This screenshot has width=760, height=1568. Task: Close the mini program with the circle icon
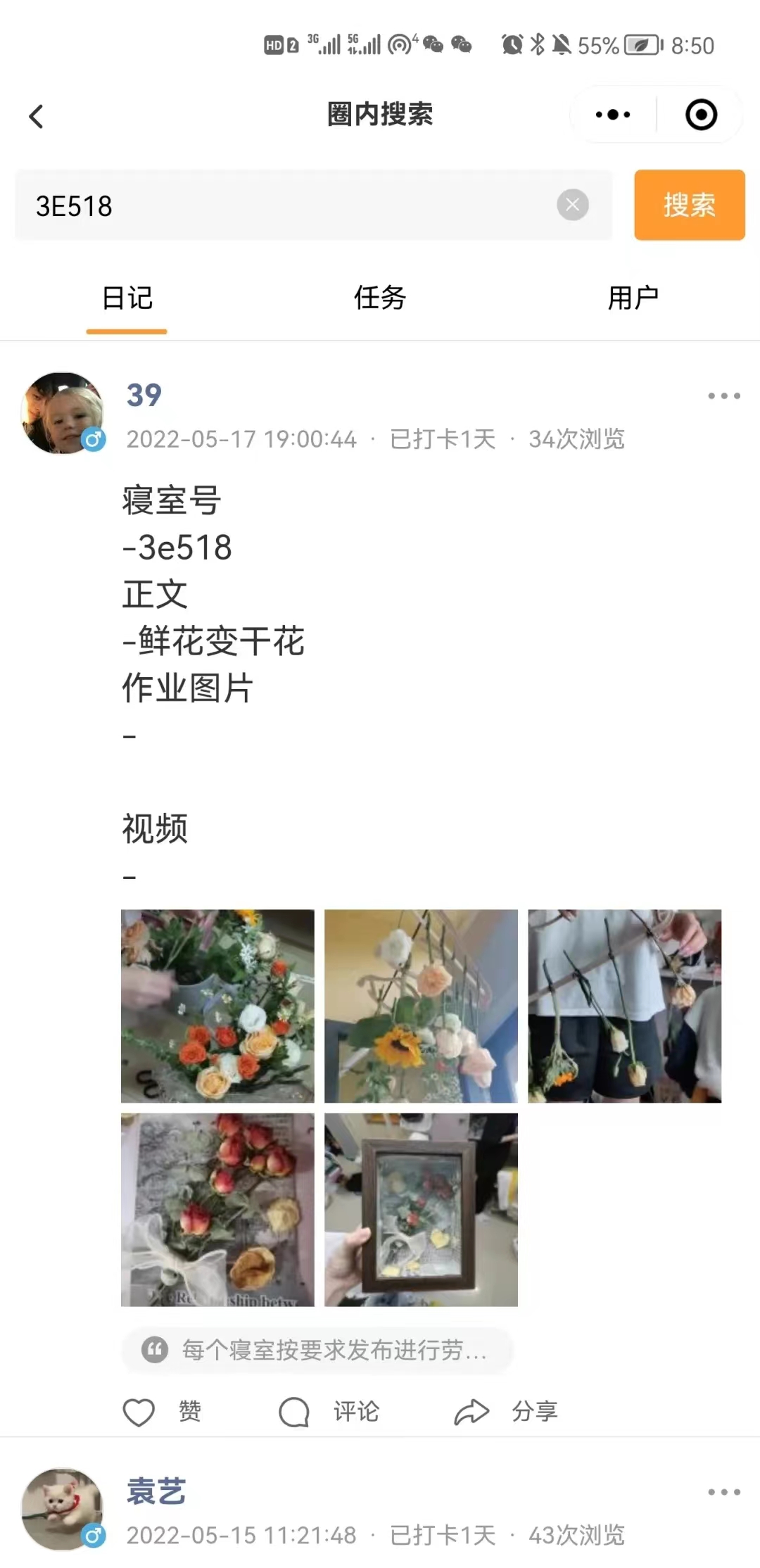coord(701,115)
